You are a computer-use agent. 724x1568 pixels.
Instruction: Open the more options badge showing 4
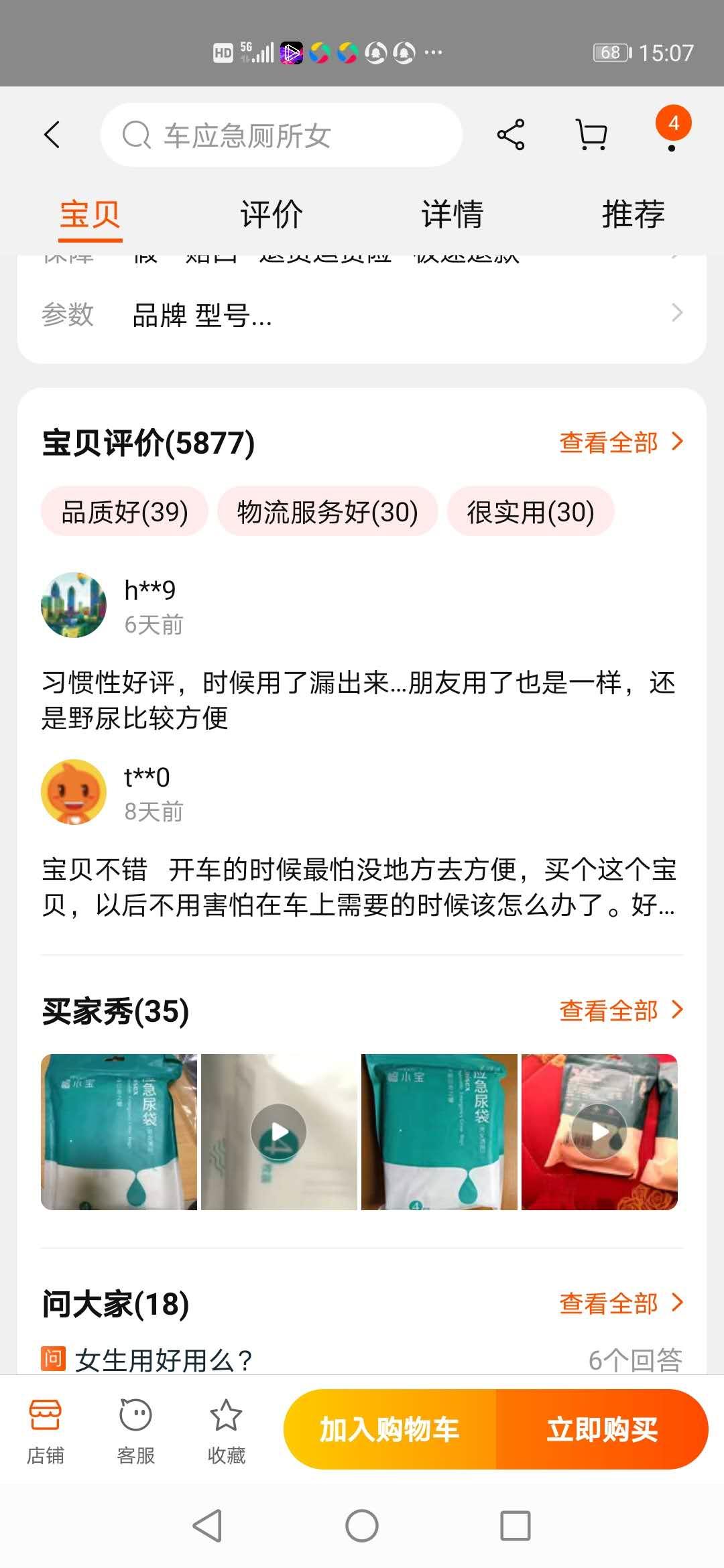click(674, 124)
